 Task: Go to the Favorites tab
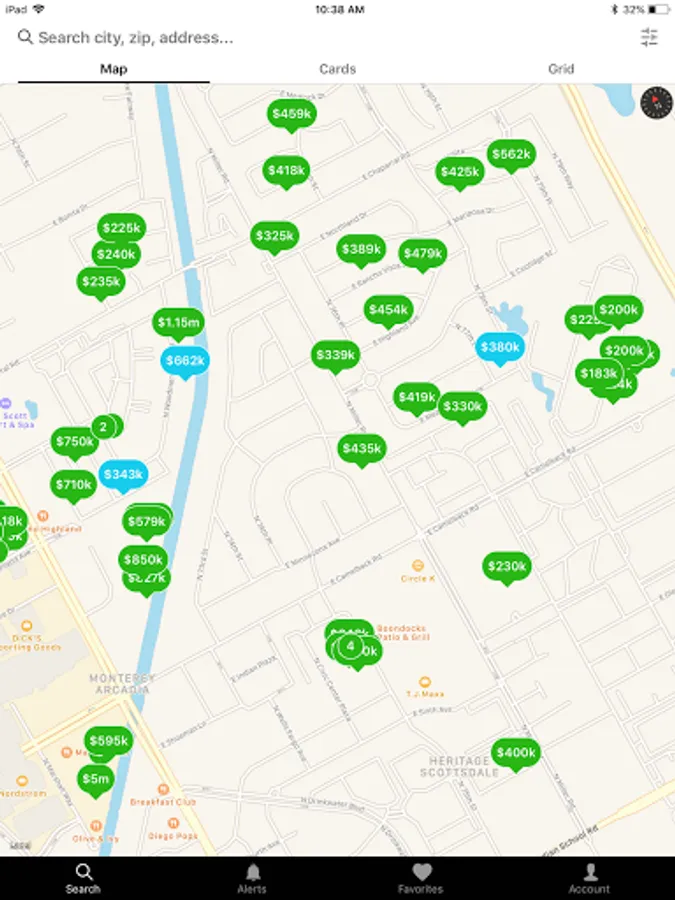[x=421, y=879]
